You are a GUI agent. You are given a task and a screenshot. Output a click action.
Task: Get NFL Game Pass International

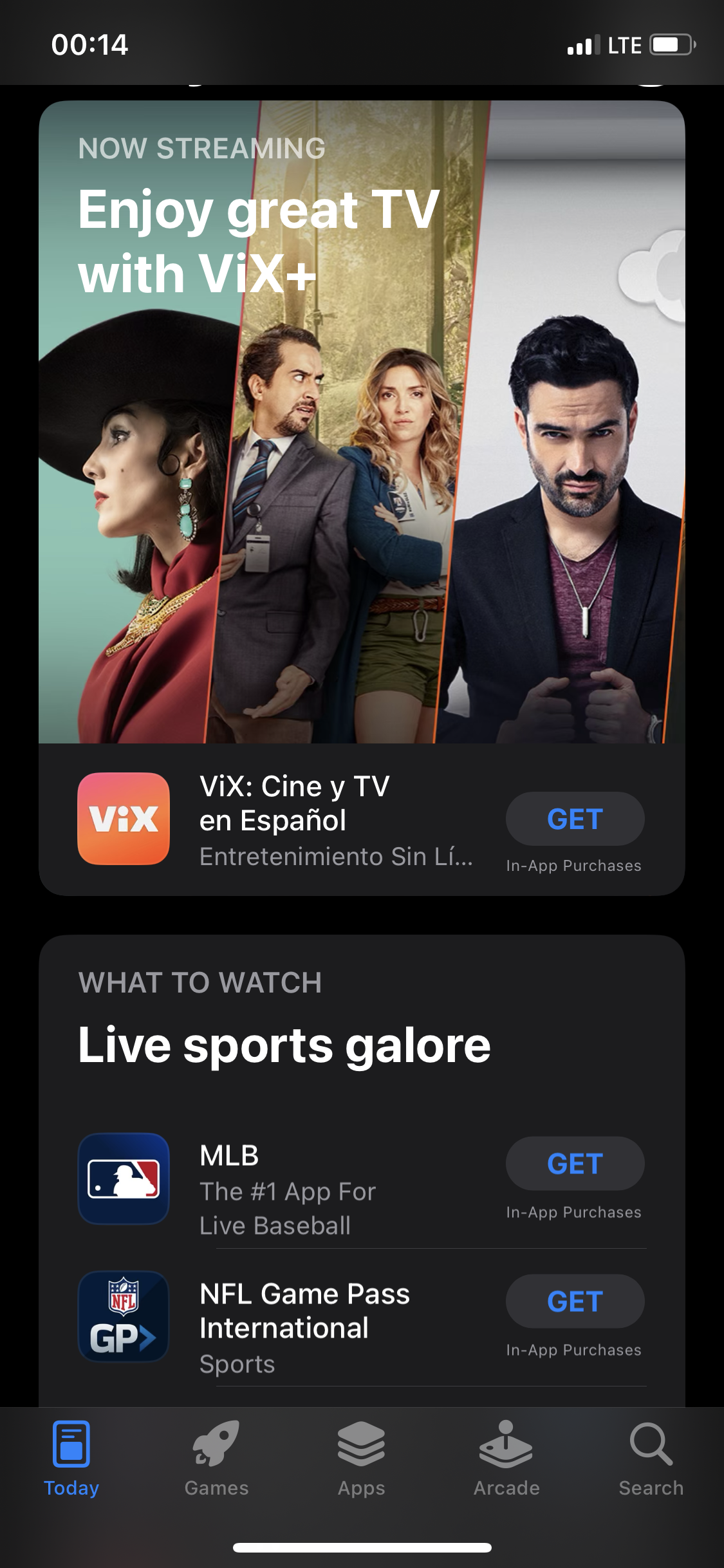(575, 1302)
